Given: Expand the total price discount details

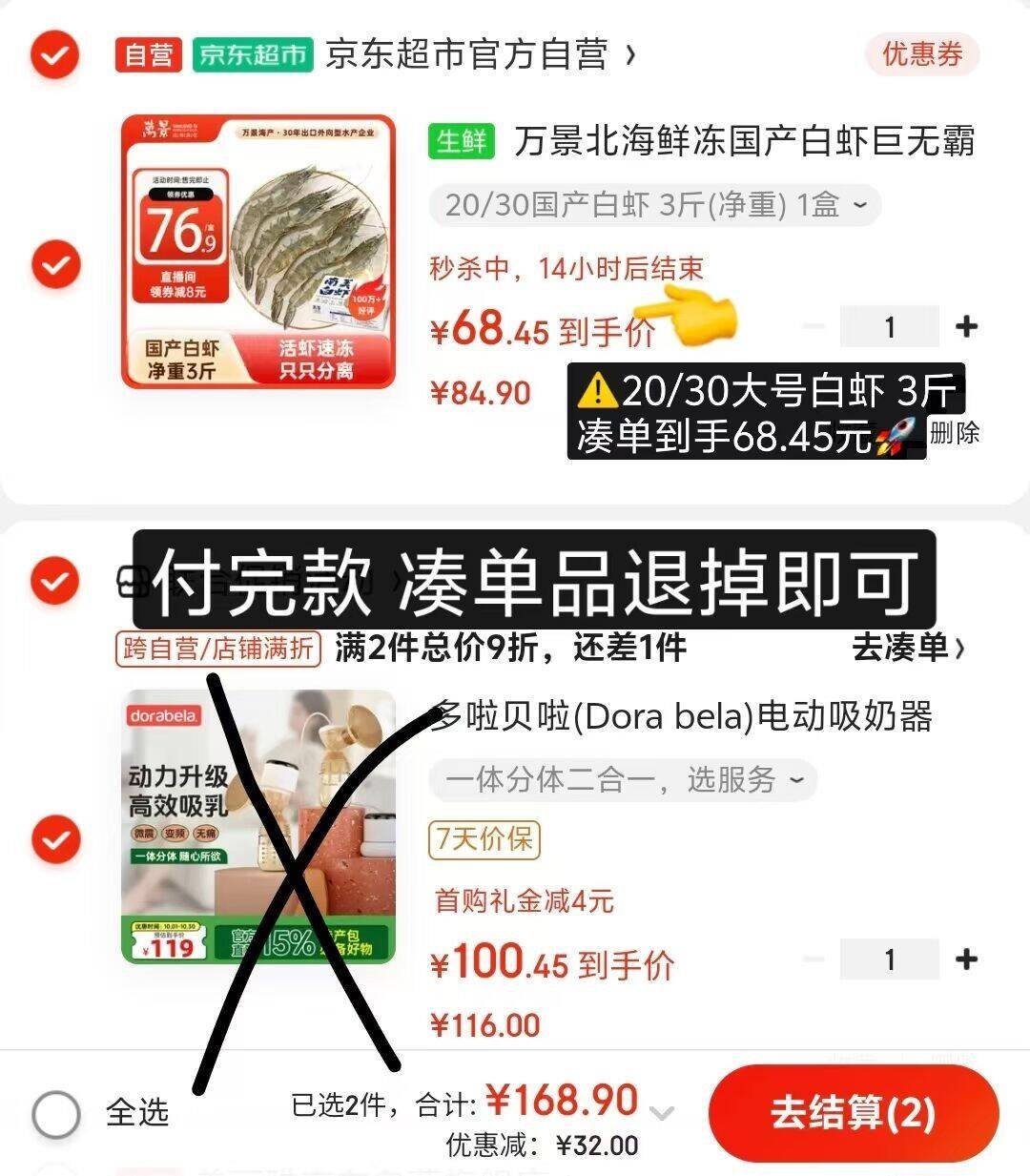Looking at the screenshot, I should click(x=661, y=1112).
